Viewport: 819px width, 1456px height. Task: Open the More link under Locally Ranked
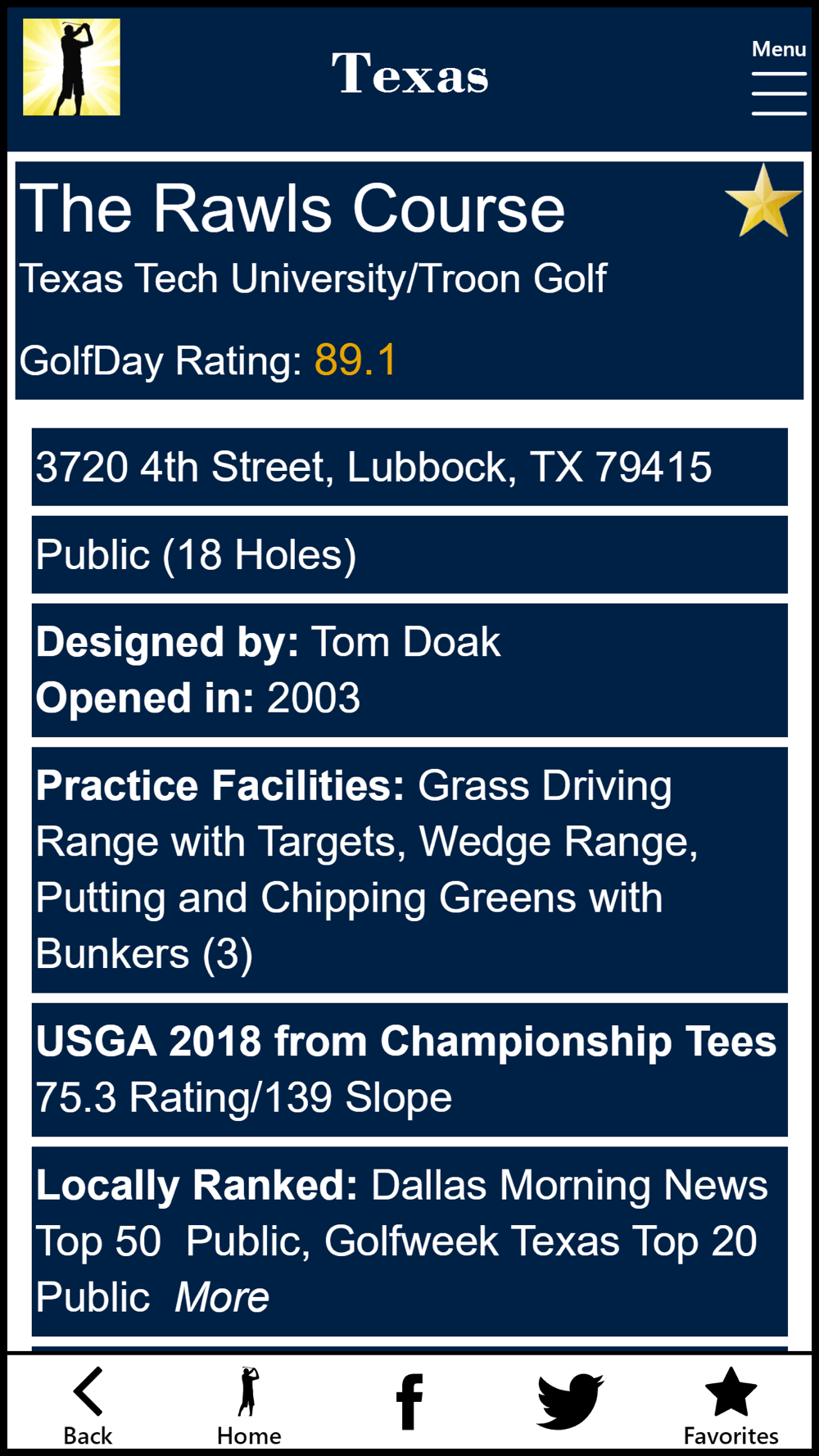tap(222, 1297)
